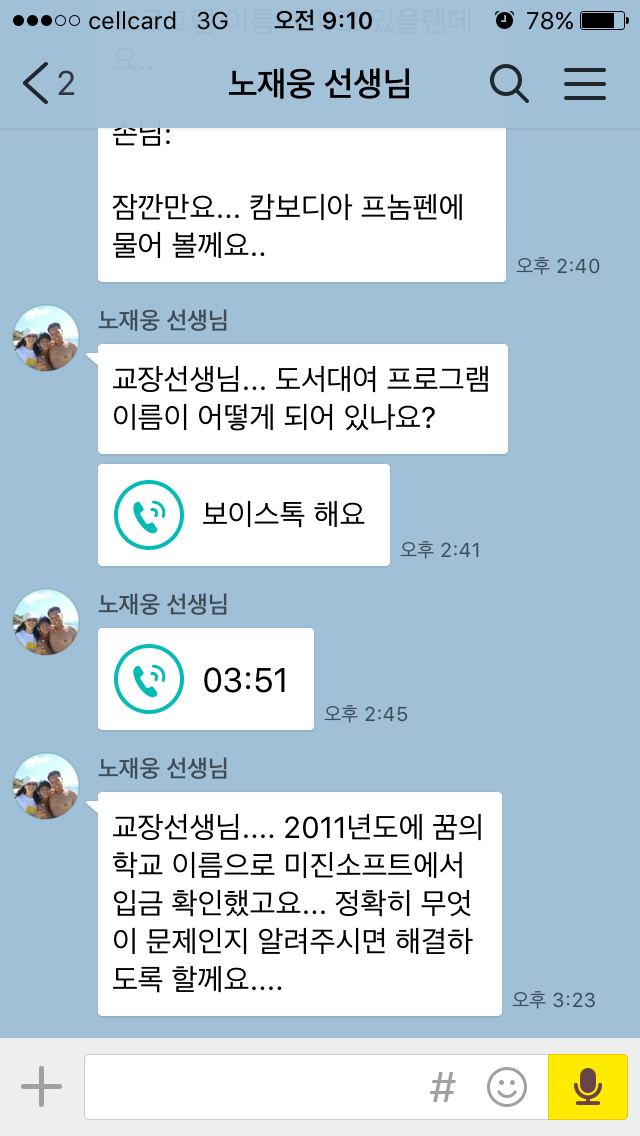Open the chat room menu
Screen dimensions: 640x1136
click(585, 84)
